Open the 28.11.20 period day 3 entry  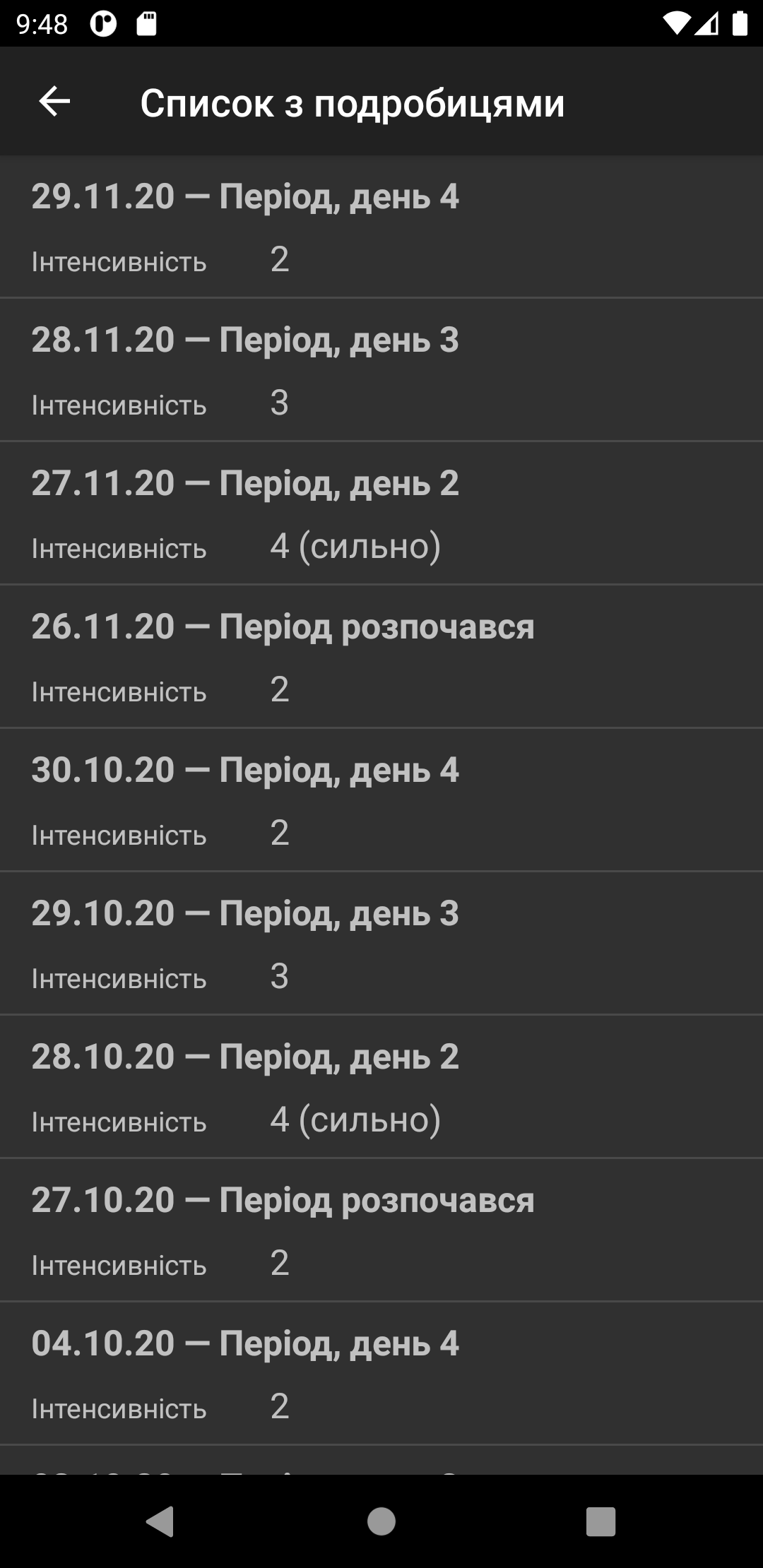click(x=381, y=370)
